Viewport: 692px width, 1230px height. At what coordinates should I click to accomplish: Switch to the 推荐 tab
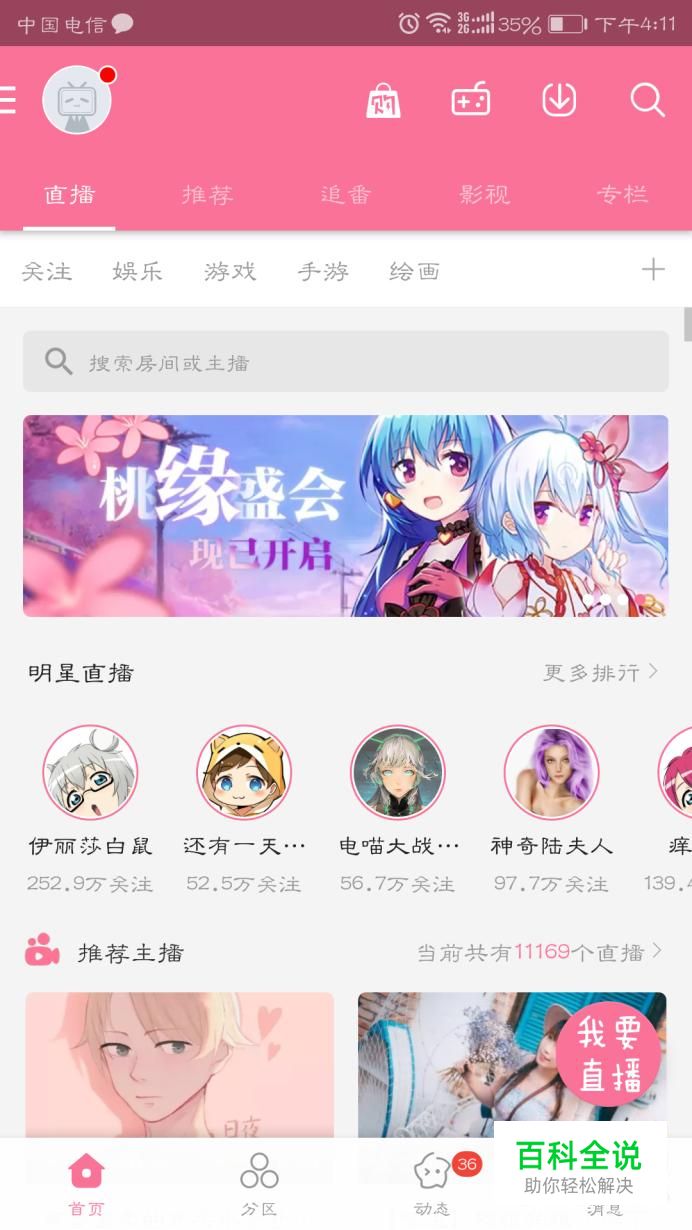click(208, 195)
